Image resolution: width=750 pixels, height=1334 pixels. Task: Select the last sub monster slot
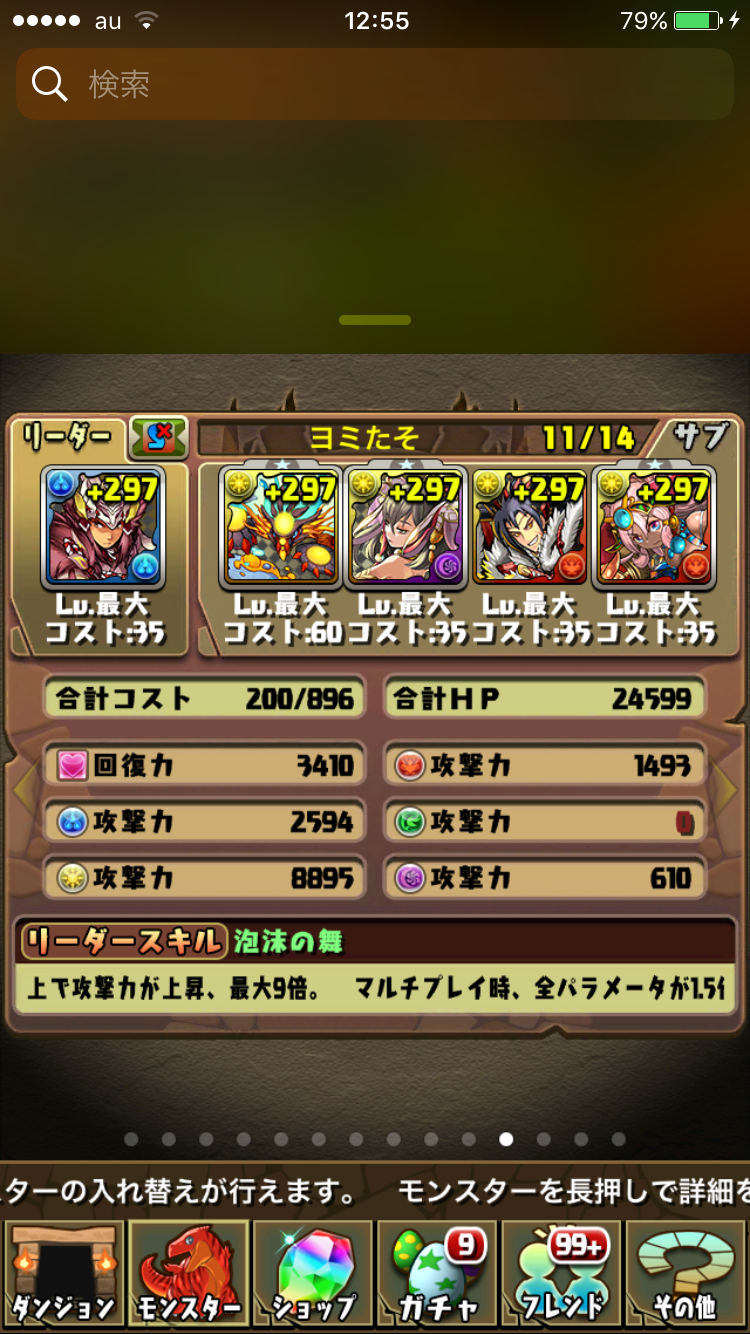click(654, 527)
